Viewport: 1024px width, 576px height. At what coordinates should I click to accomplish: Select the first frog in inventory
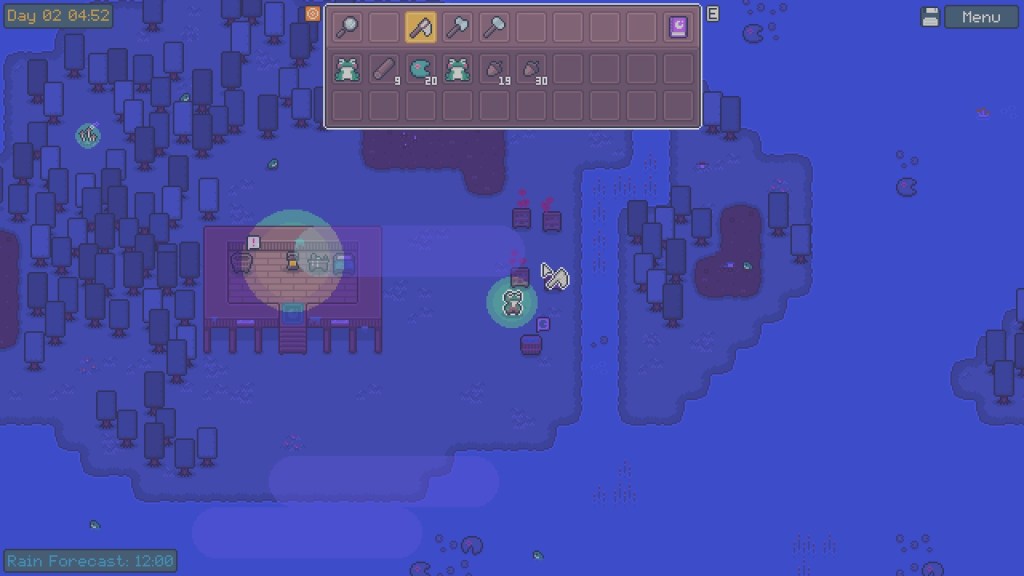347,69
